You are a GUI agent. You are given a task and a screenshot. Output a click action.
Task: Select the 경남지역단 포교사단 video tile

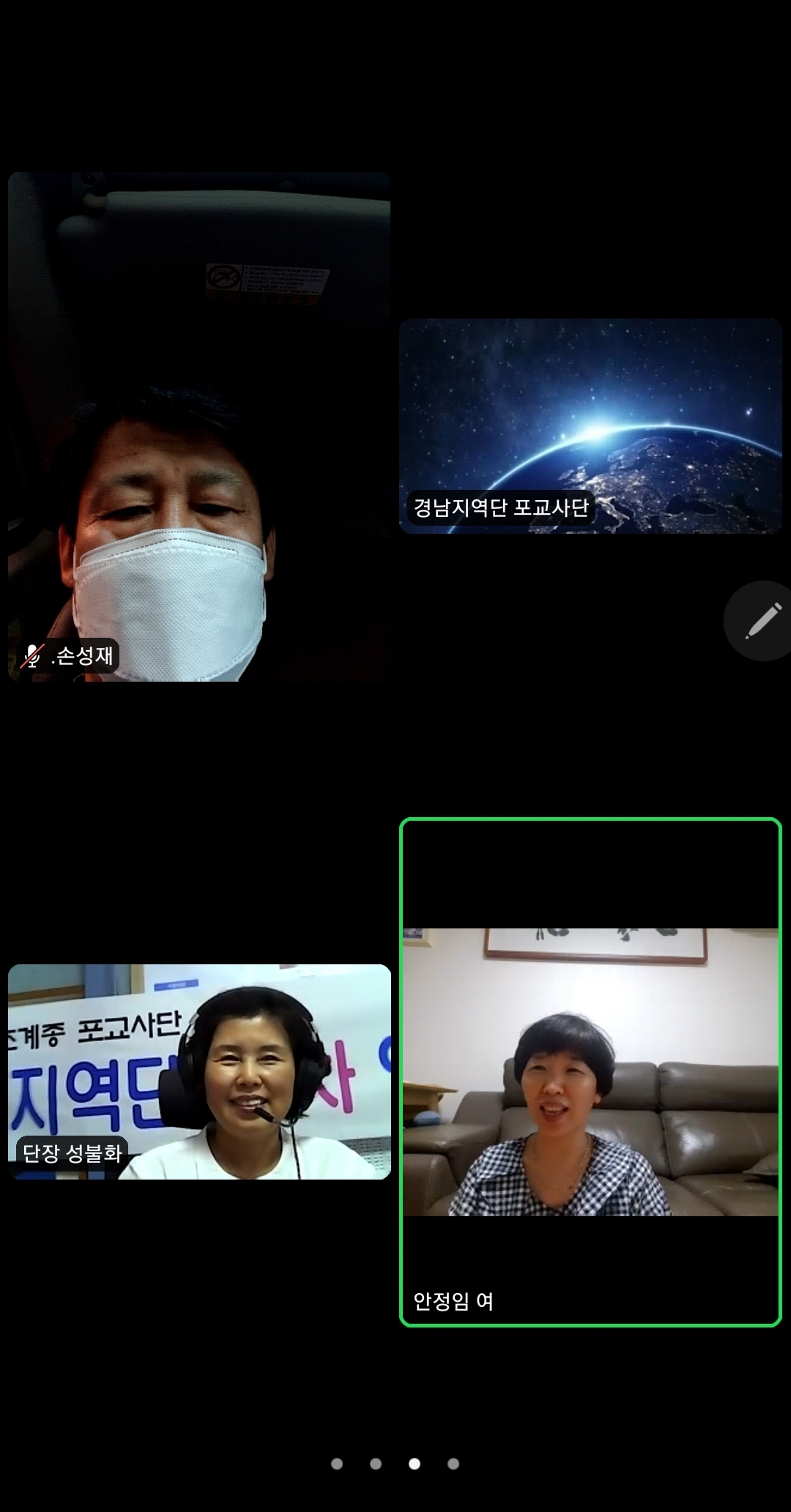point(590,425)
